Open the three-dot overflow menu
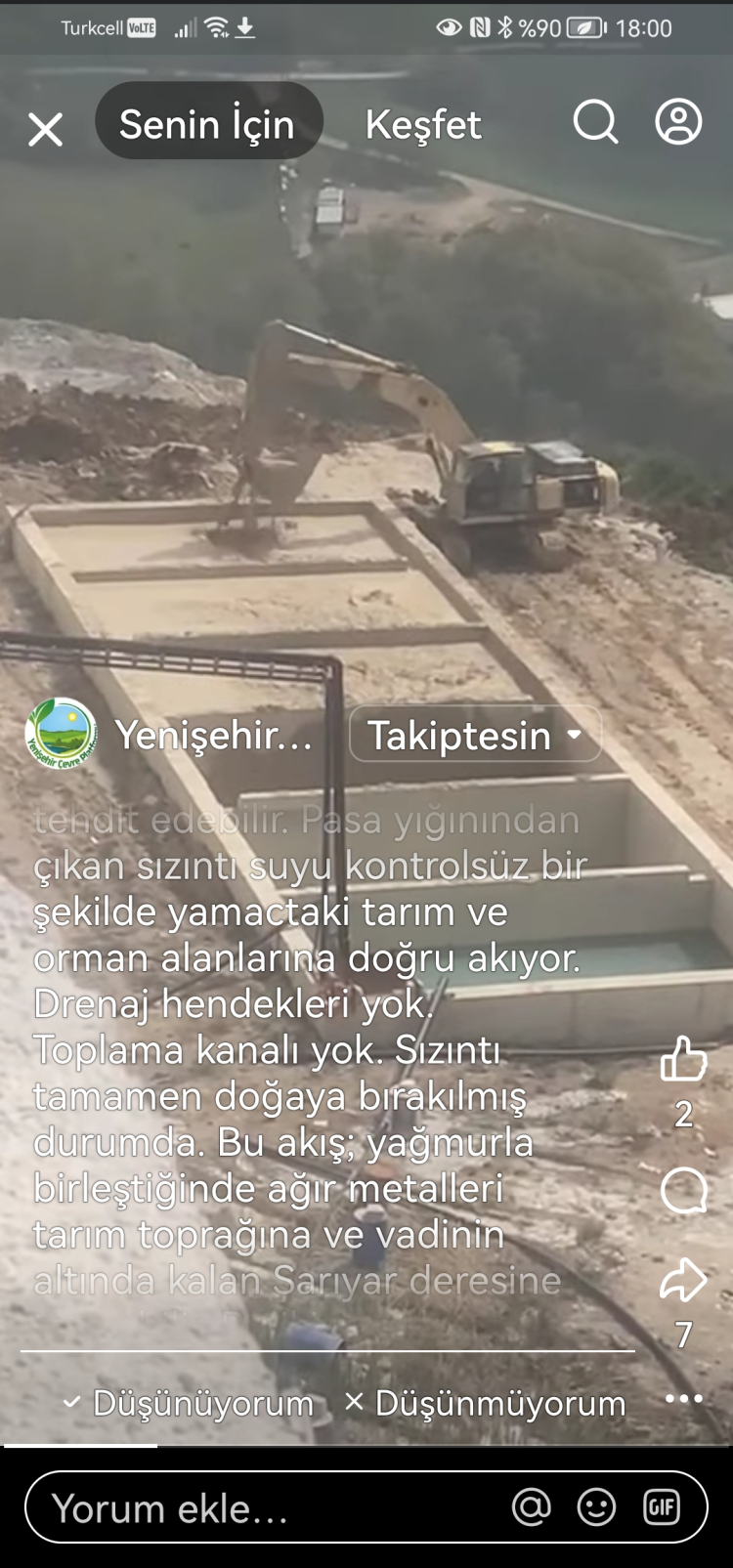This screenshot has height=1568, width=733. pyautogui.click(x=683, y=1399)
